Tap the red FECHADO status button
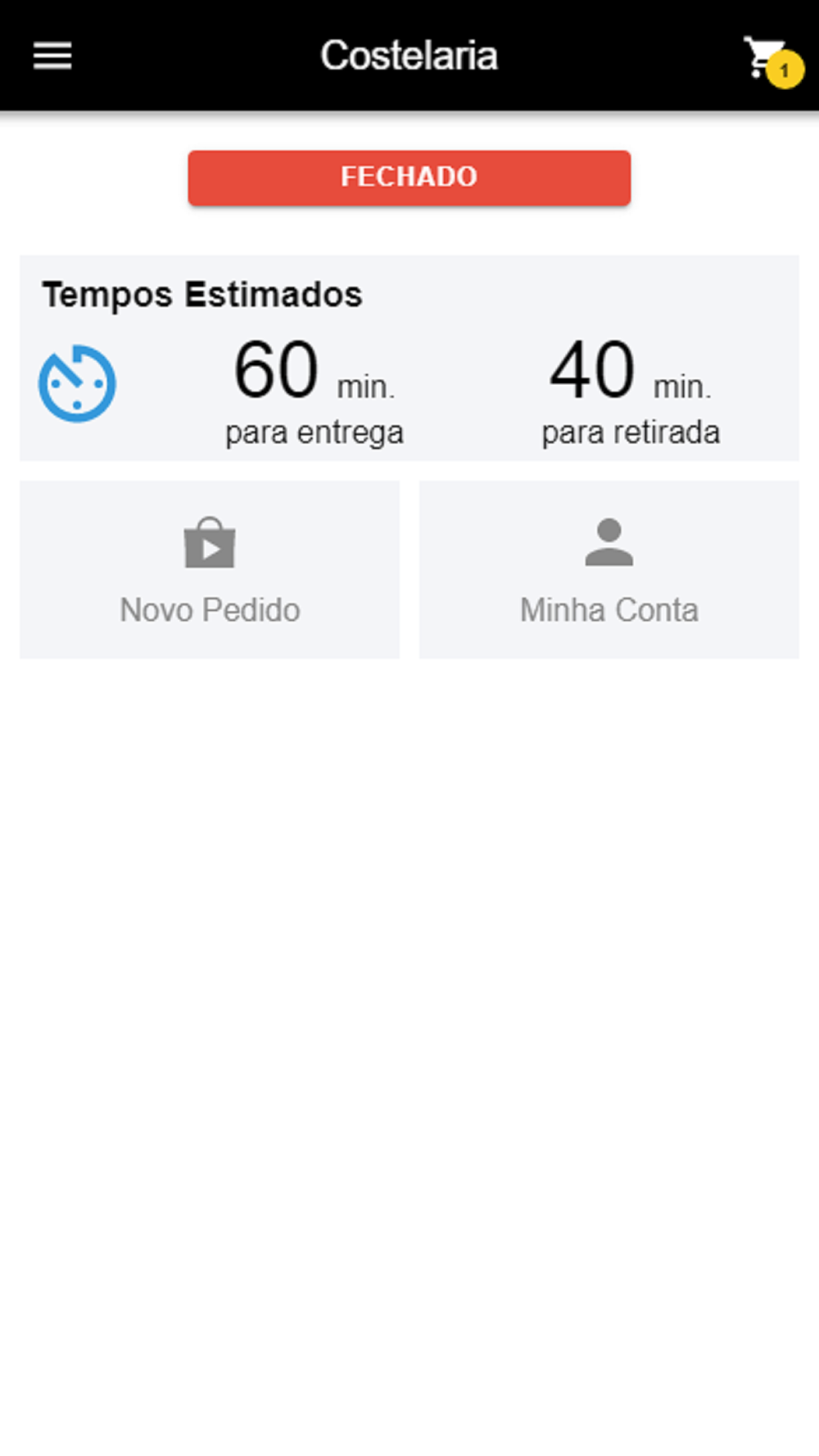The height and width of the screenshot is (1456, 819). pos(409,177)
